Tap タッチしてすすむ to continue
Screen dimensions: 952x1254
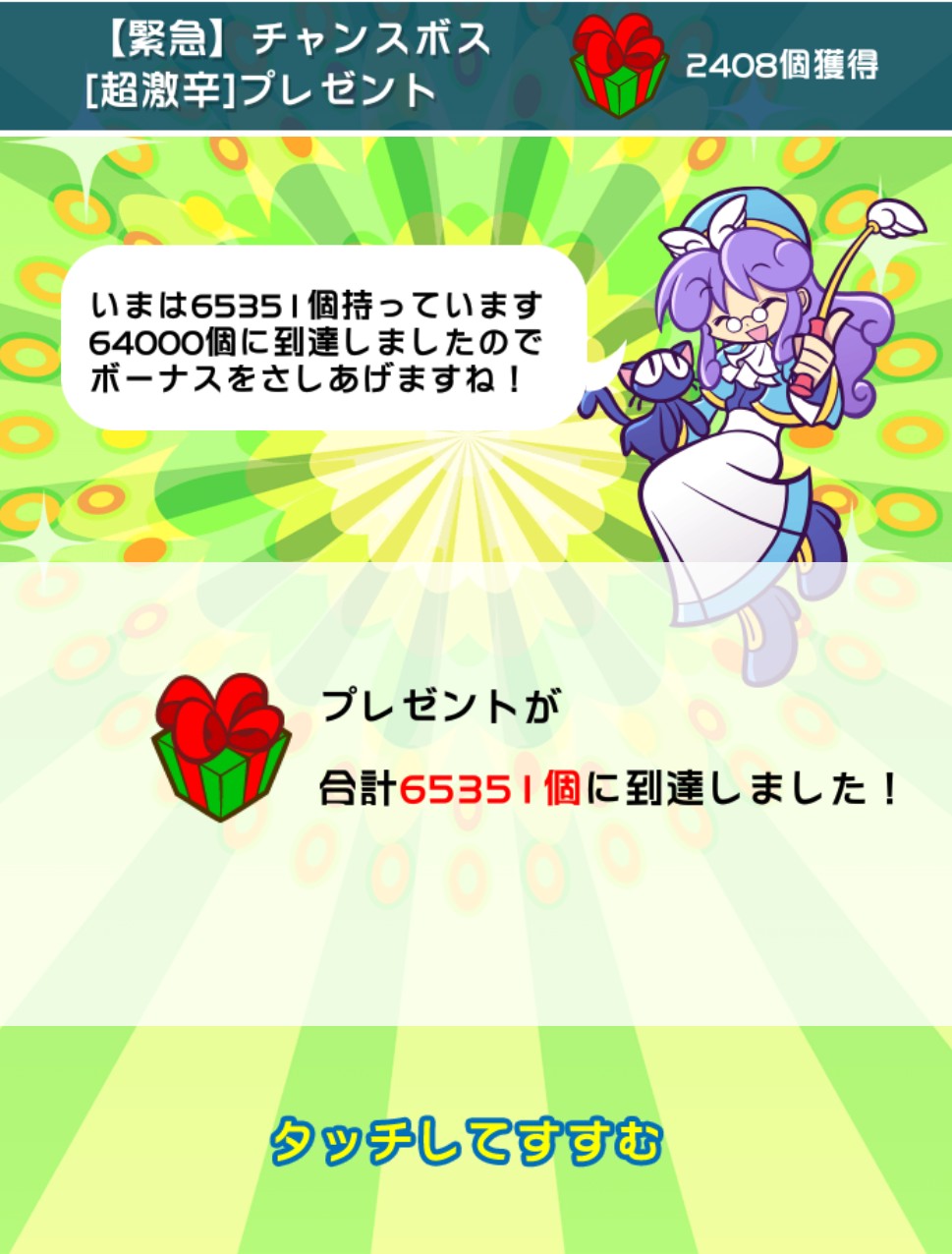(467, 1142)
